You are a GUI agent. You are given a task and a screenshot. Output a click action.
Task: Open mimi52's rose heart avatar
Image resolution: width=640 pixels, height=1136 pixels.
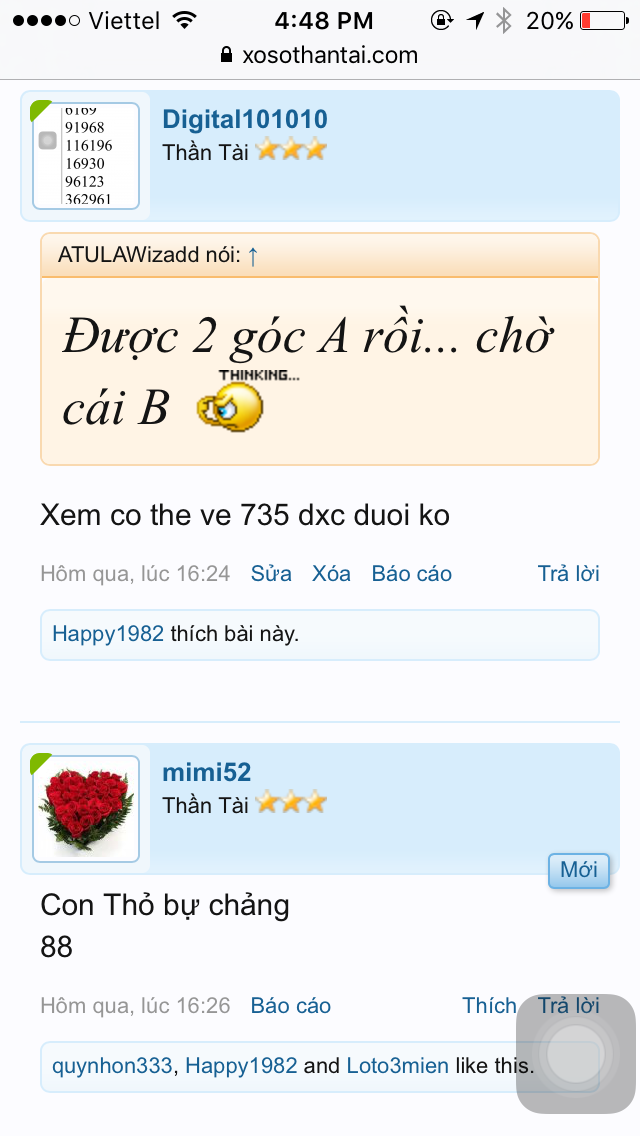pyautogui.click(x=86, y=808)
